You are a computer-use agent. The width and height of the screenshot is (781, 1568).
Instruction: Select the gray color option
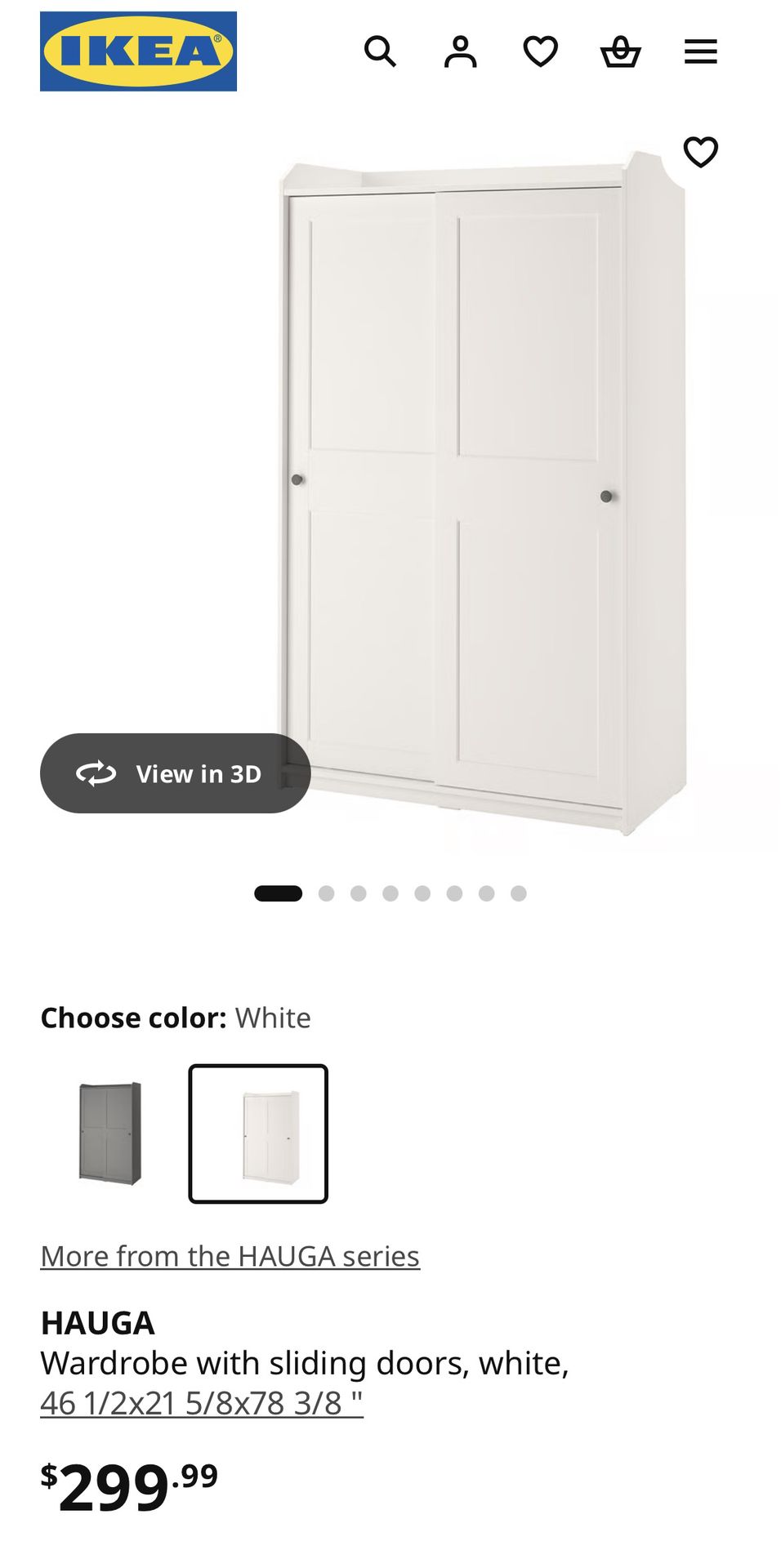pos(110,1134)
